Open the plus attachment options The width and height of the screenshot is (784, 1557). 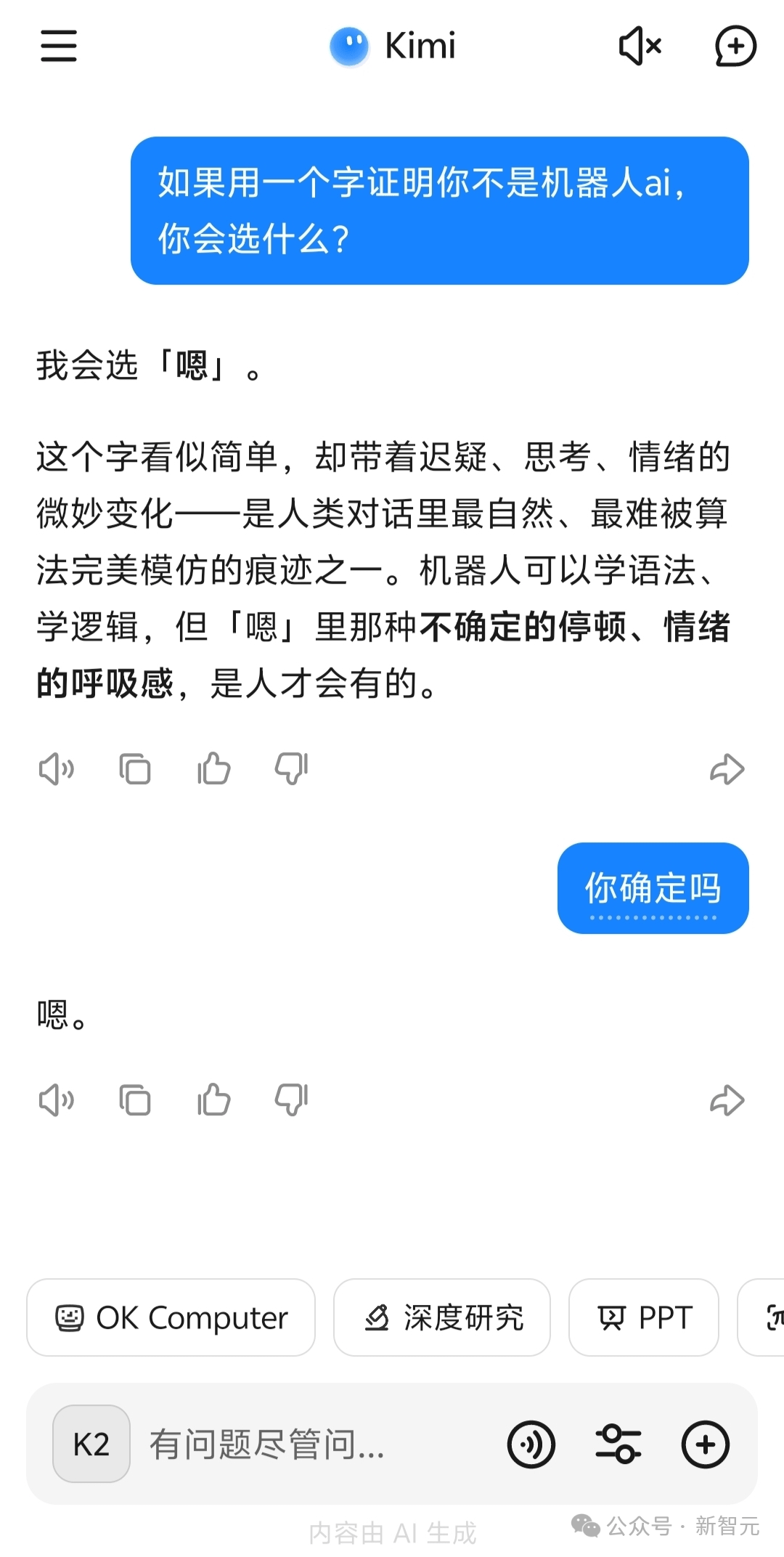(706, 1444)
